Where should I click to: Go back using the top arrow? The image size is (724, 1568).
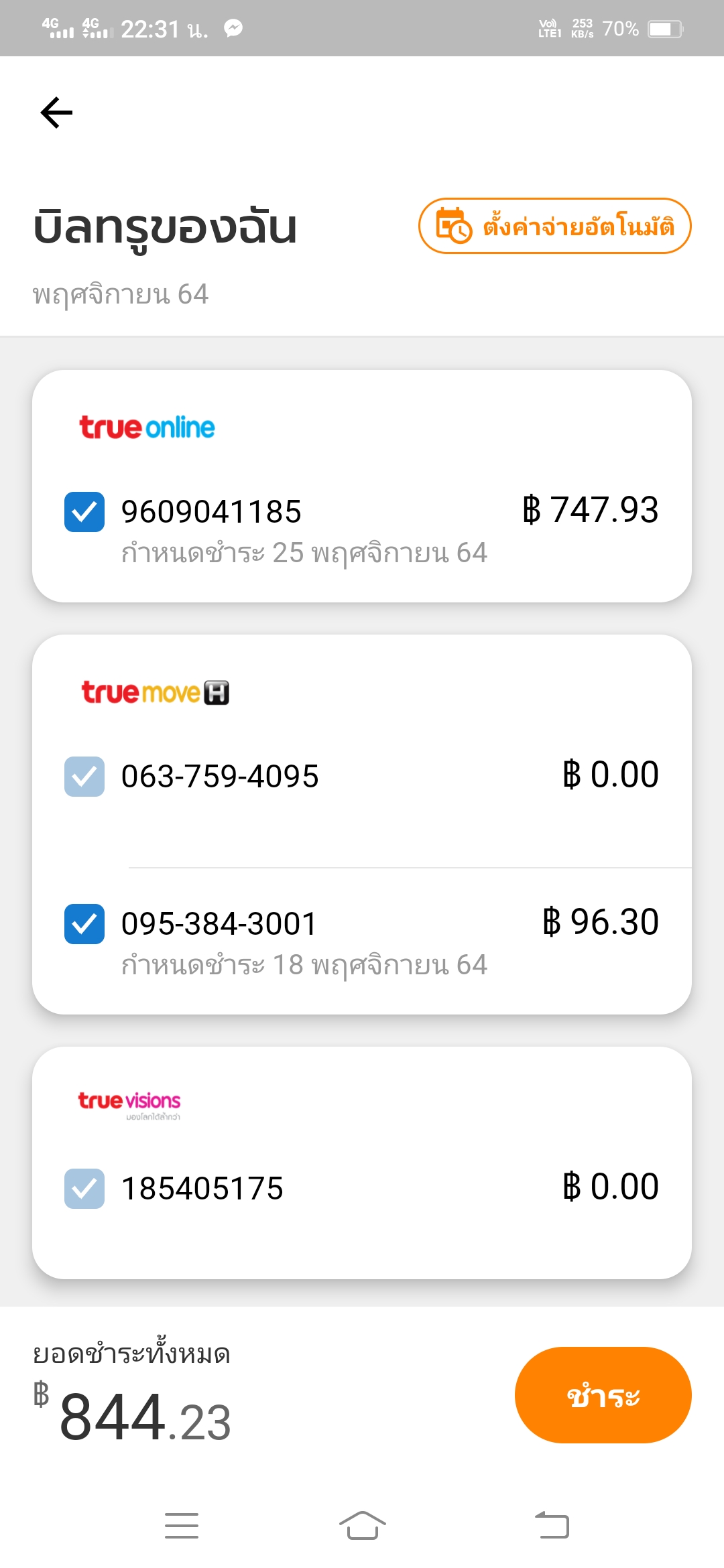coord(56,112)
